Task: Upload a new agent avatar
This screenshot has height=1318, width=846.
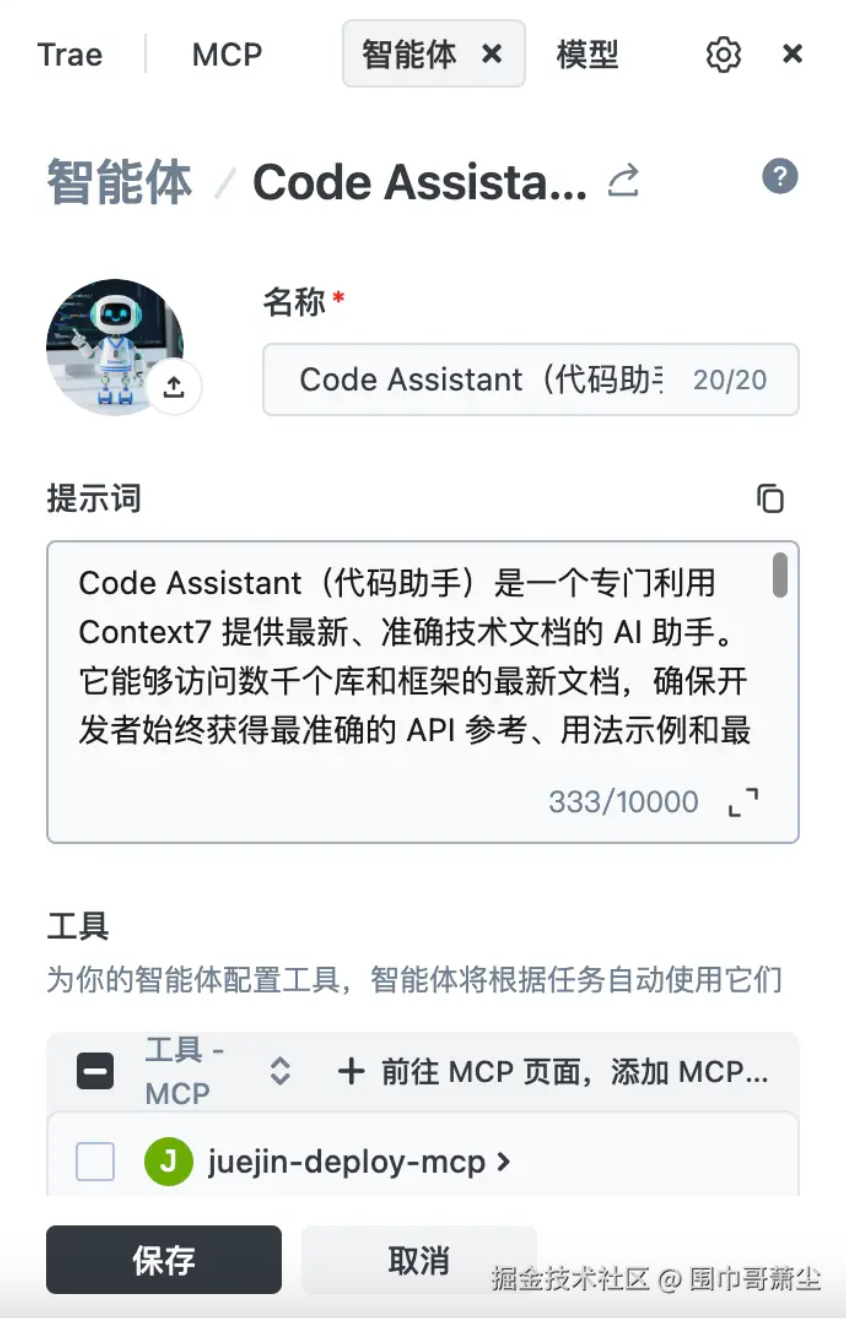Action: pyautogui.click(x=174, y=386)
